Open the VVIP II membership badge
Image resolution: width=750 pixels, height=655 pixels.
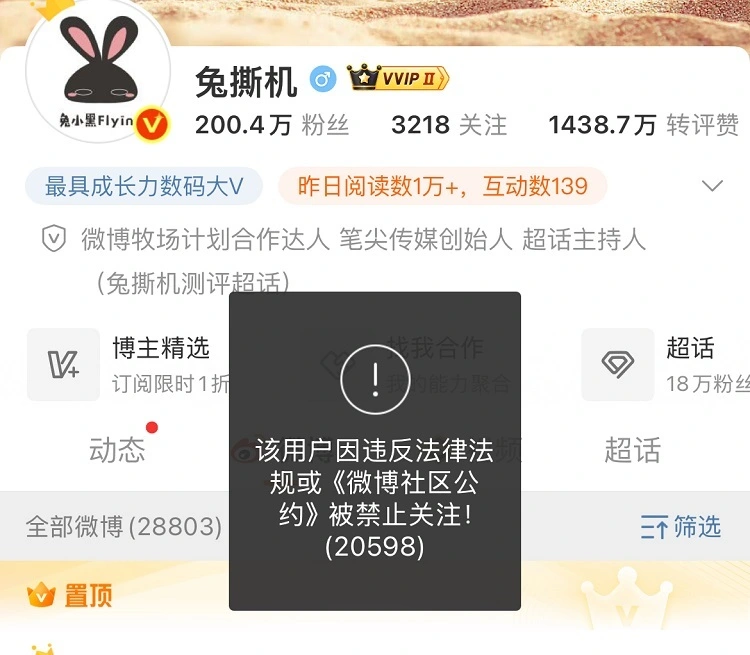pyautogui.click(x=398, y=78)
